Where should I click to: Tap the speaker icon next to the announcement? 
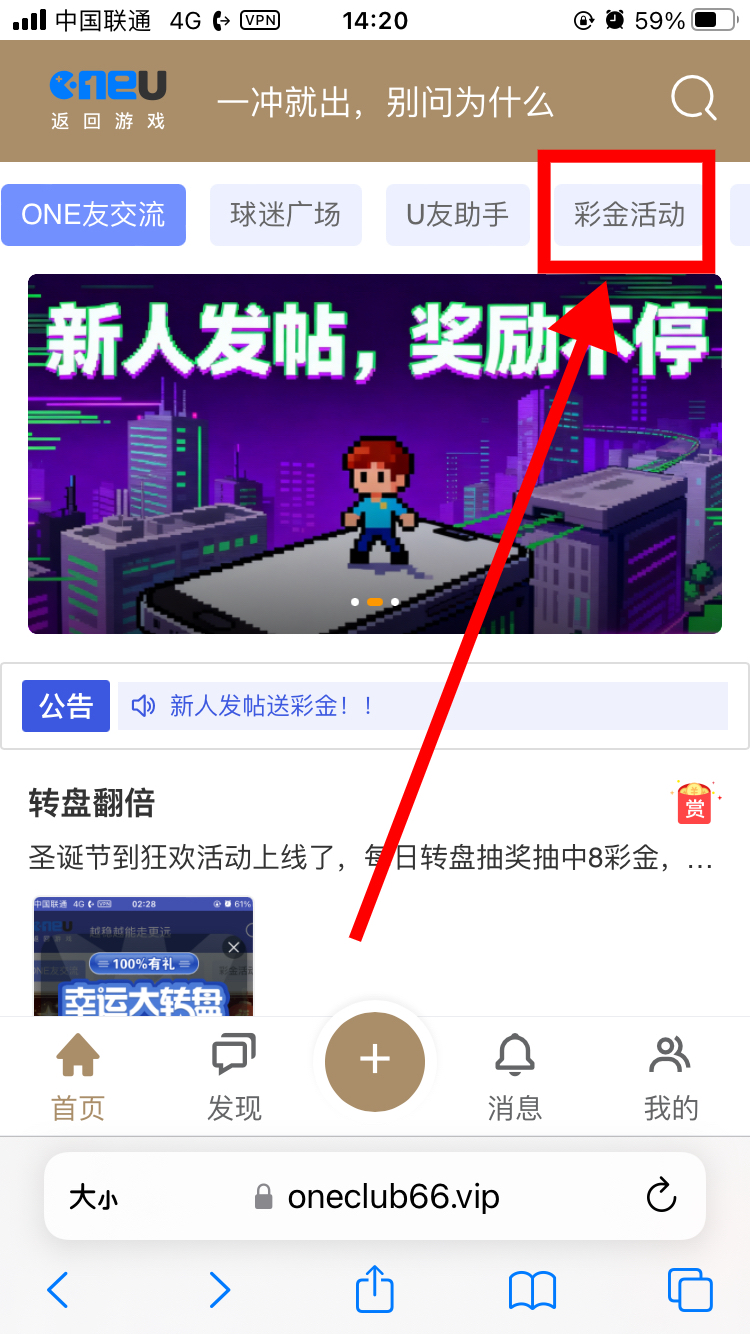coord(143,705)
